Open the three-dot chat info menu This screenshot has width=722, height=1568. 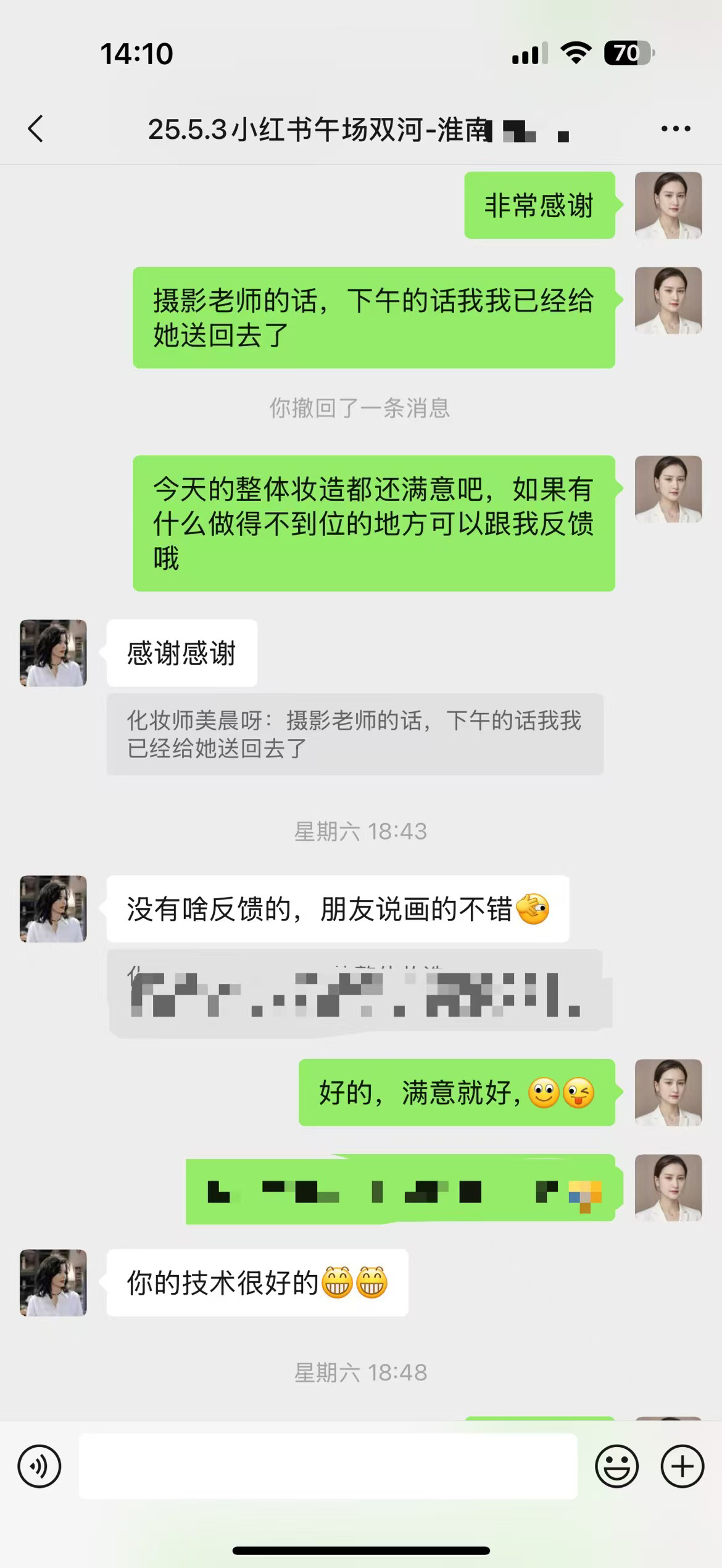pos(676,129)
